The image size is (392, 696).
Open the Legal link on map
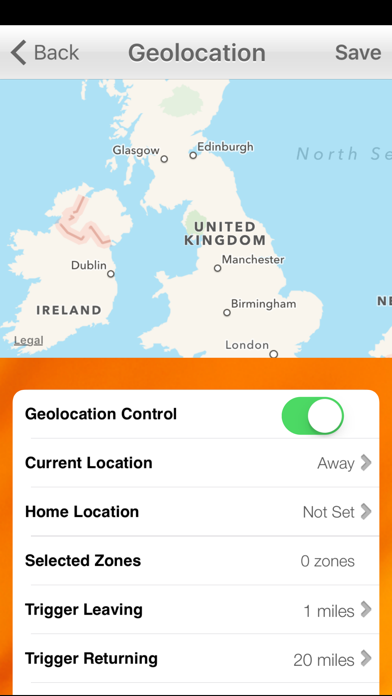click(x=28, y=340)
